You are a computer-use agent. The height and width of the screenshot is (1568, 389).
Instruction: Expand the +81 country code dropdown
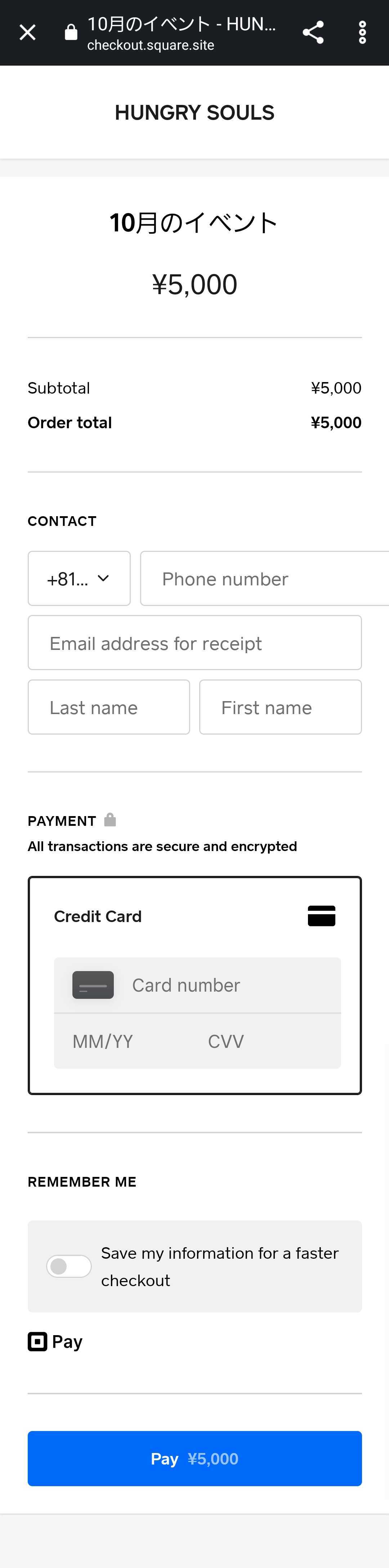click(x=79, y=578)
